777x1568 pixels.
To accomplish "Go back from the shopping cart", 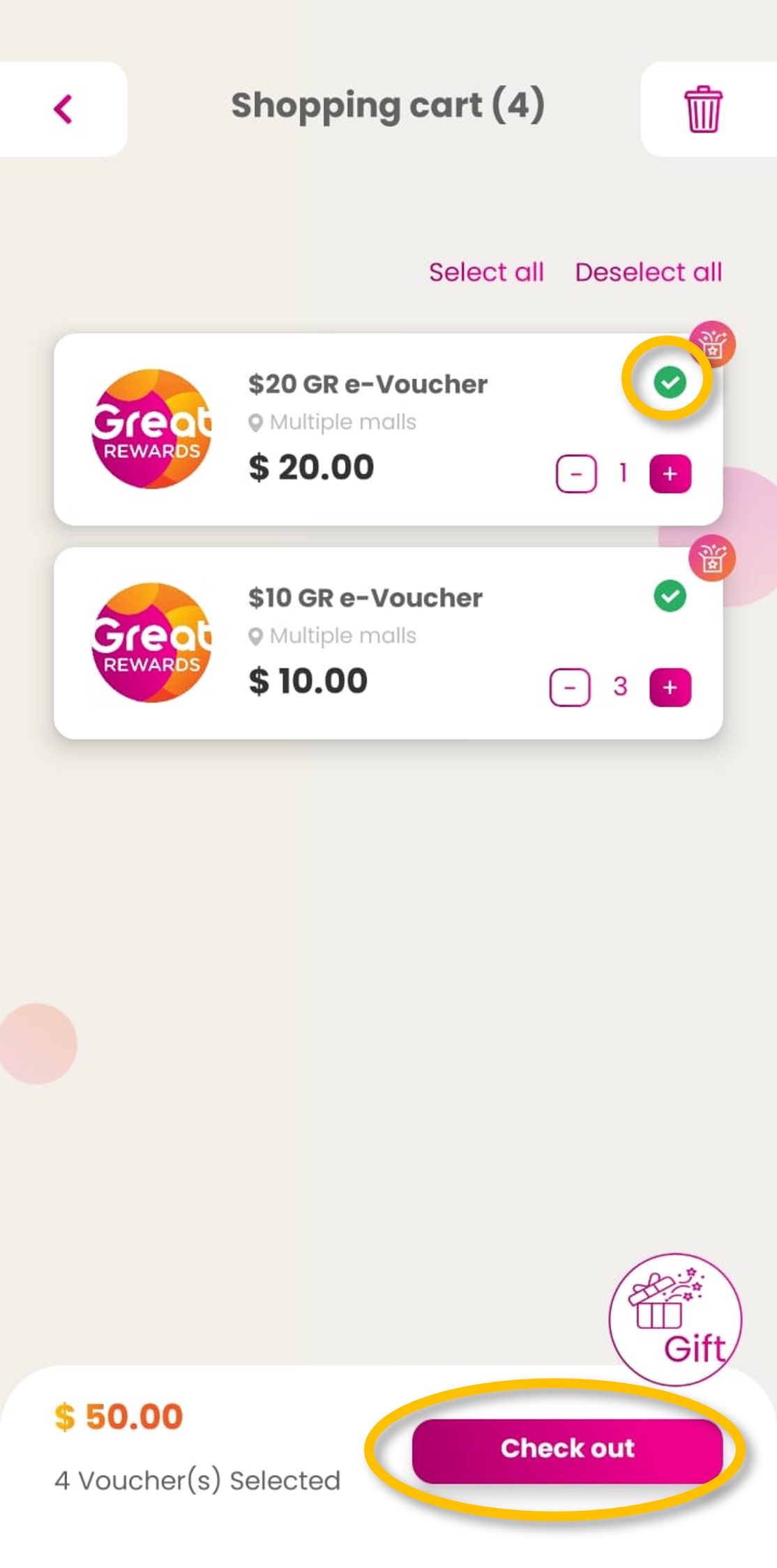I will (63, 110).
